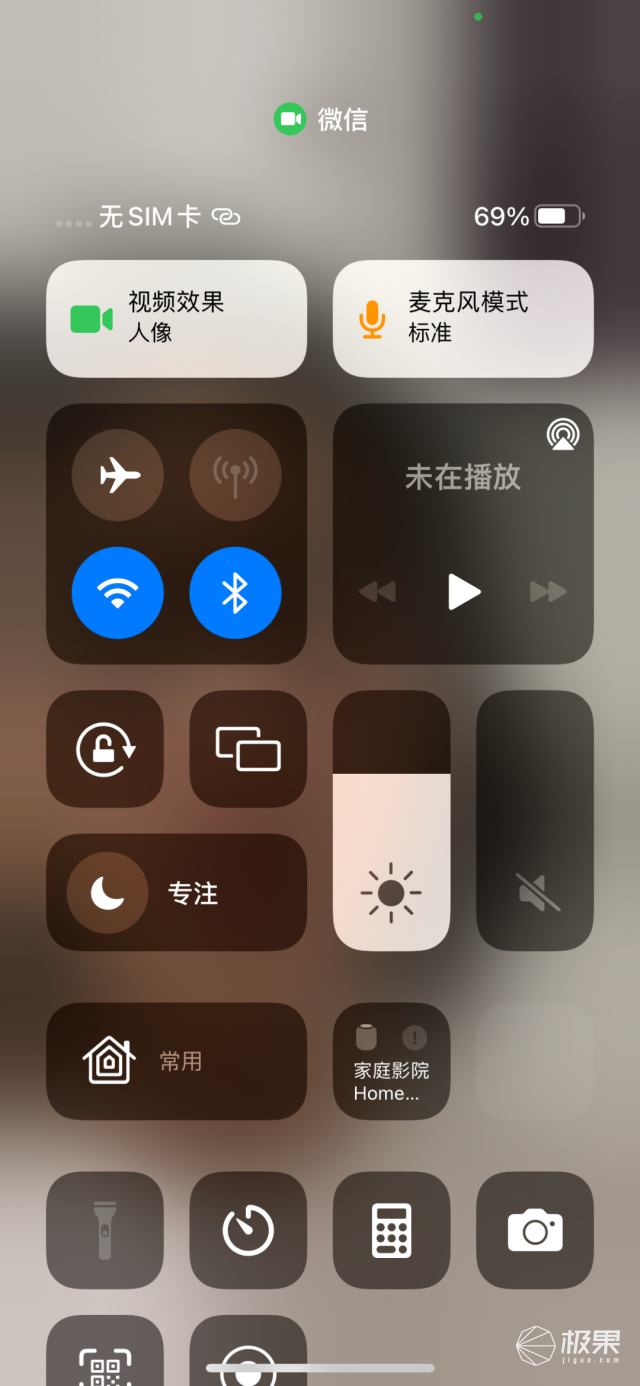Image resolution: width=640 pixels, height=1386 pixels.
Task: Skip to the next track
Action: point(548,592)
